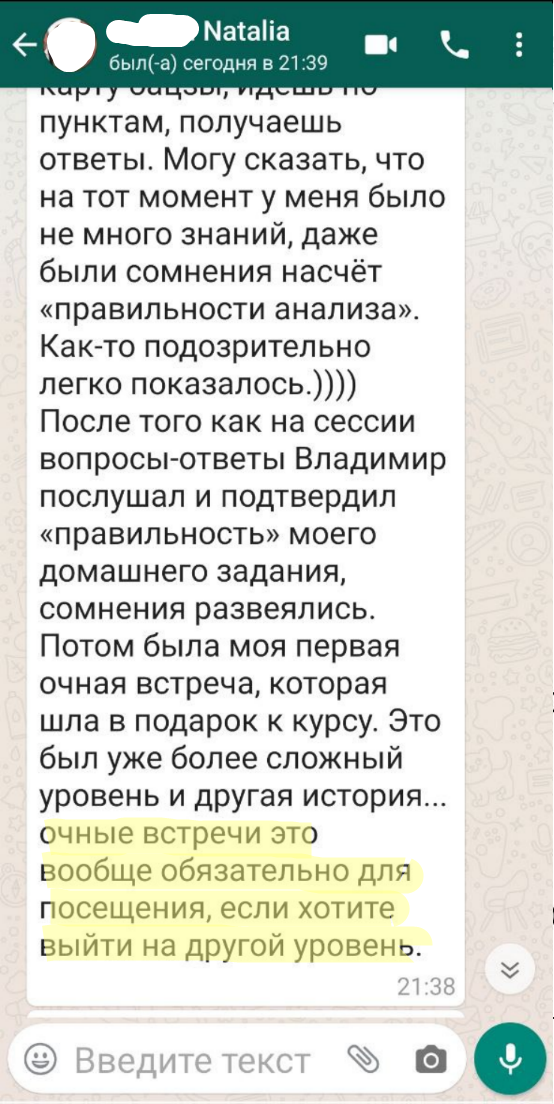Open Natalia's contact info from the header
Image resolution: width=554 pixels, height=1104 pixels.
pyautogui.click(x=218, y=44)
